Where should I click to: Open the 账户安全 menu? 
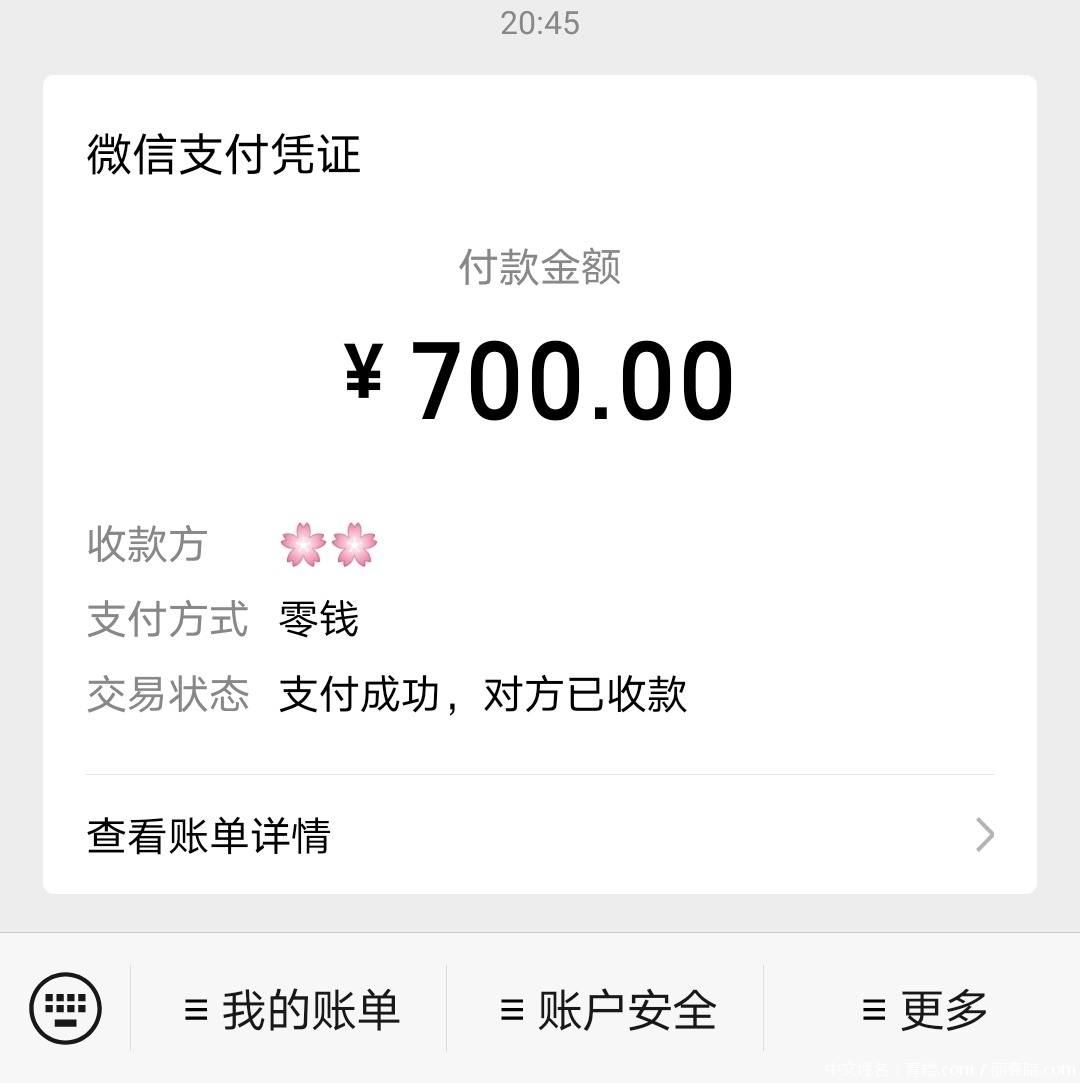(x=607, y=1010)
